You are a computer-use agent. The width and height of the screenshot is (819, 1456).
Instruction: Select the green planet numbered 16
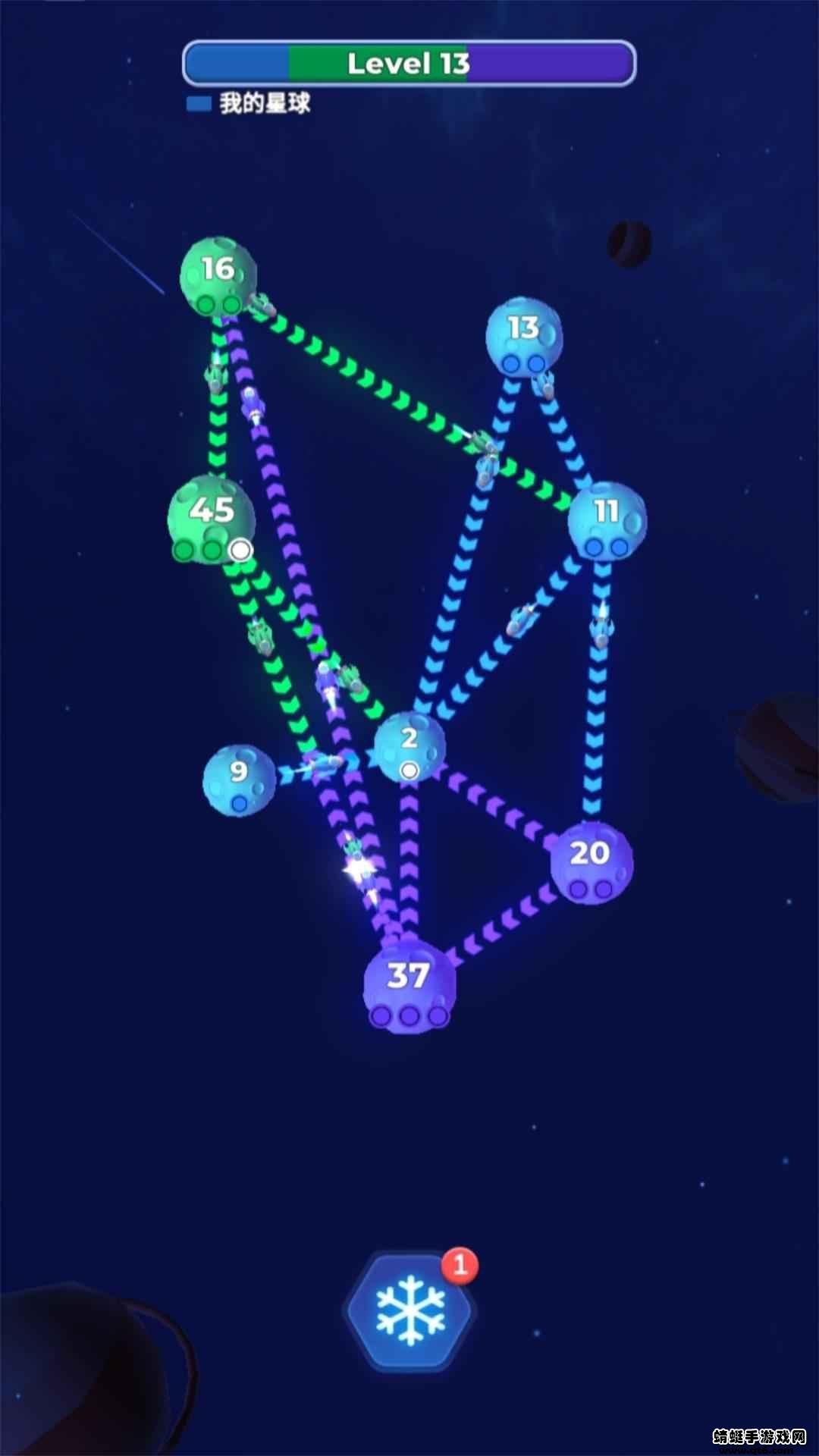click(x=218, y=277)
